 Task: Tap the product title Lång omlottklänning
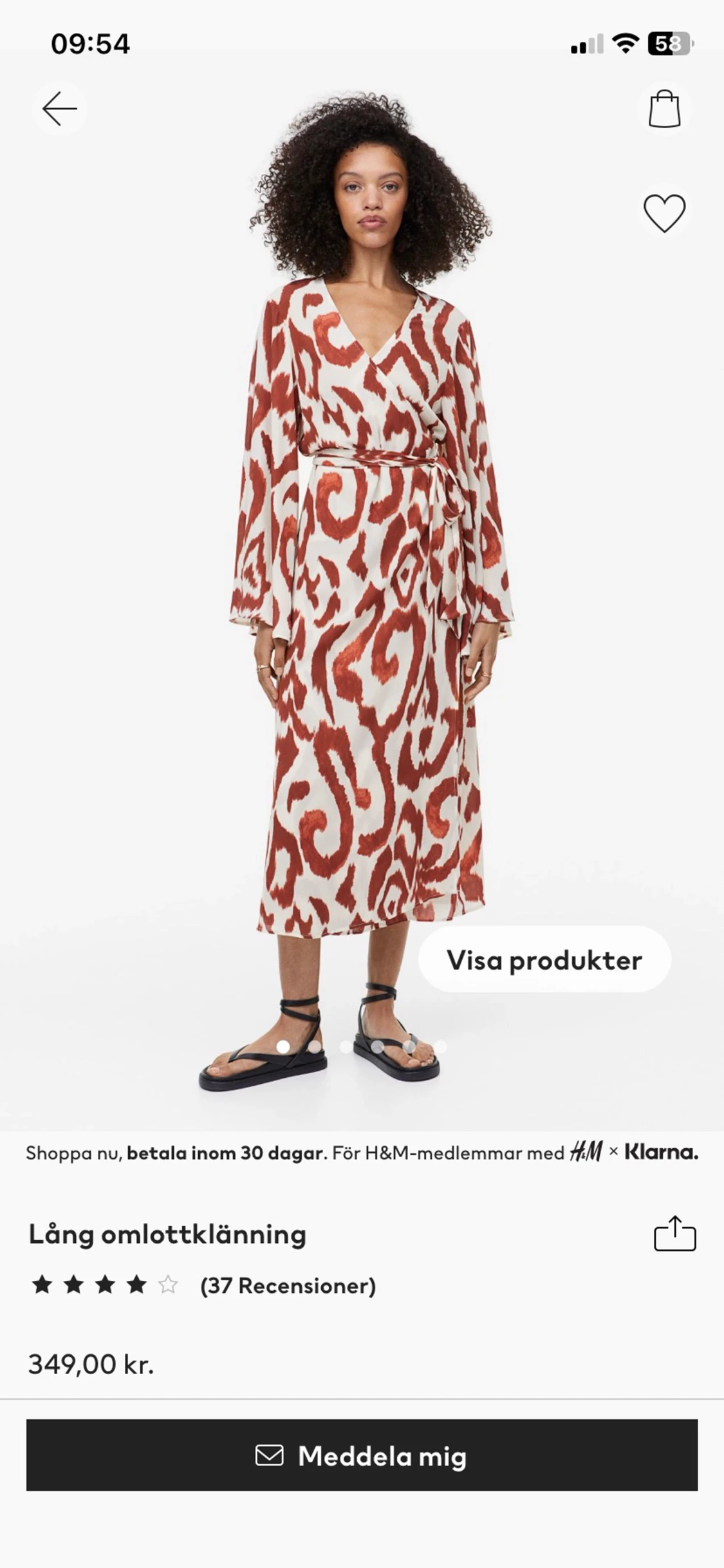(169, 1234)
